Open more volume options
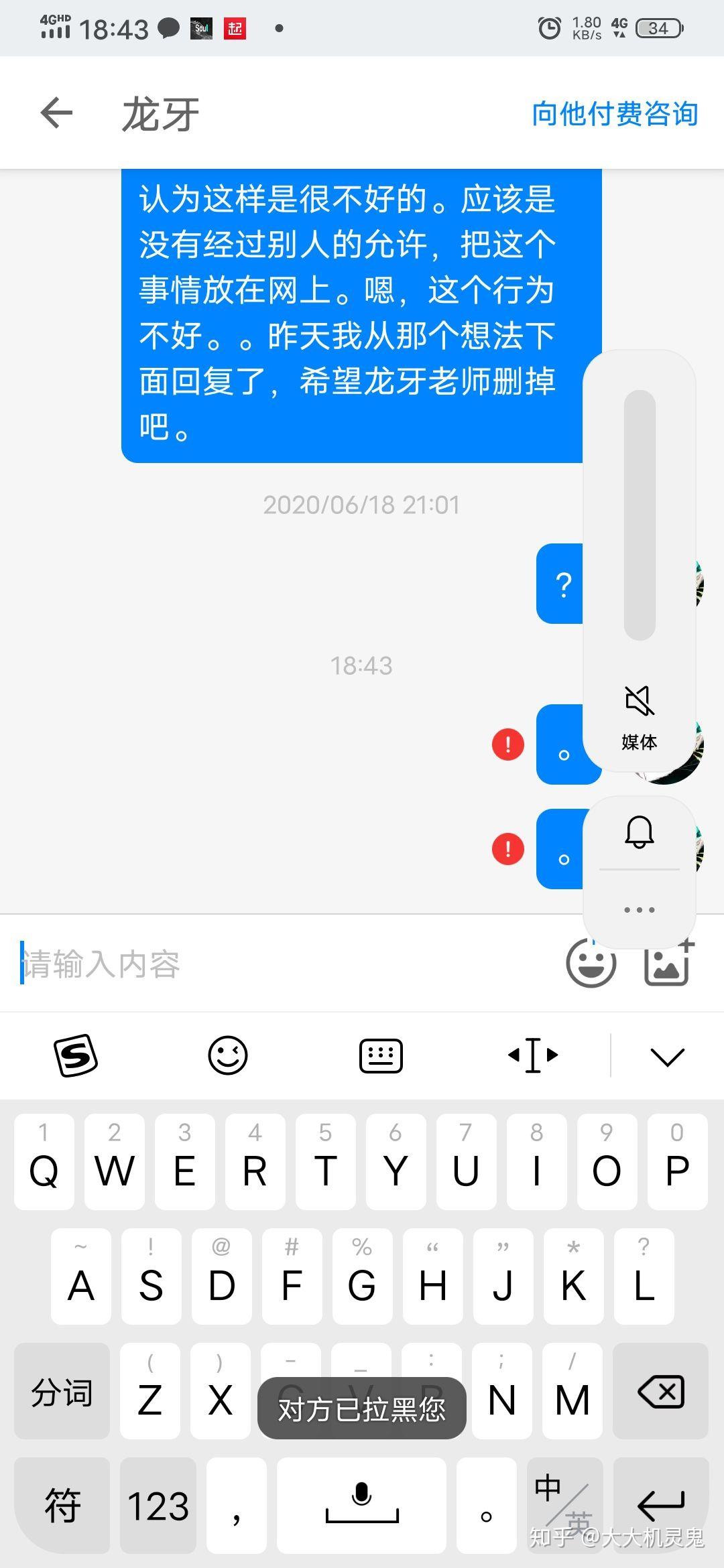The image size is (724, 1568). pos(640,909)
